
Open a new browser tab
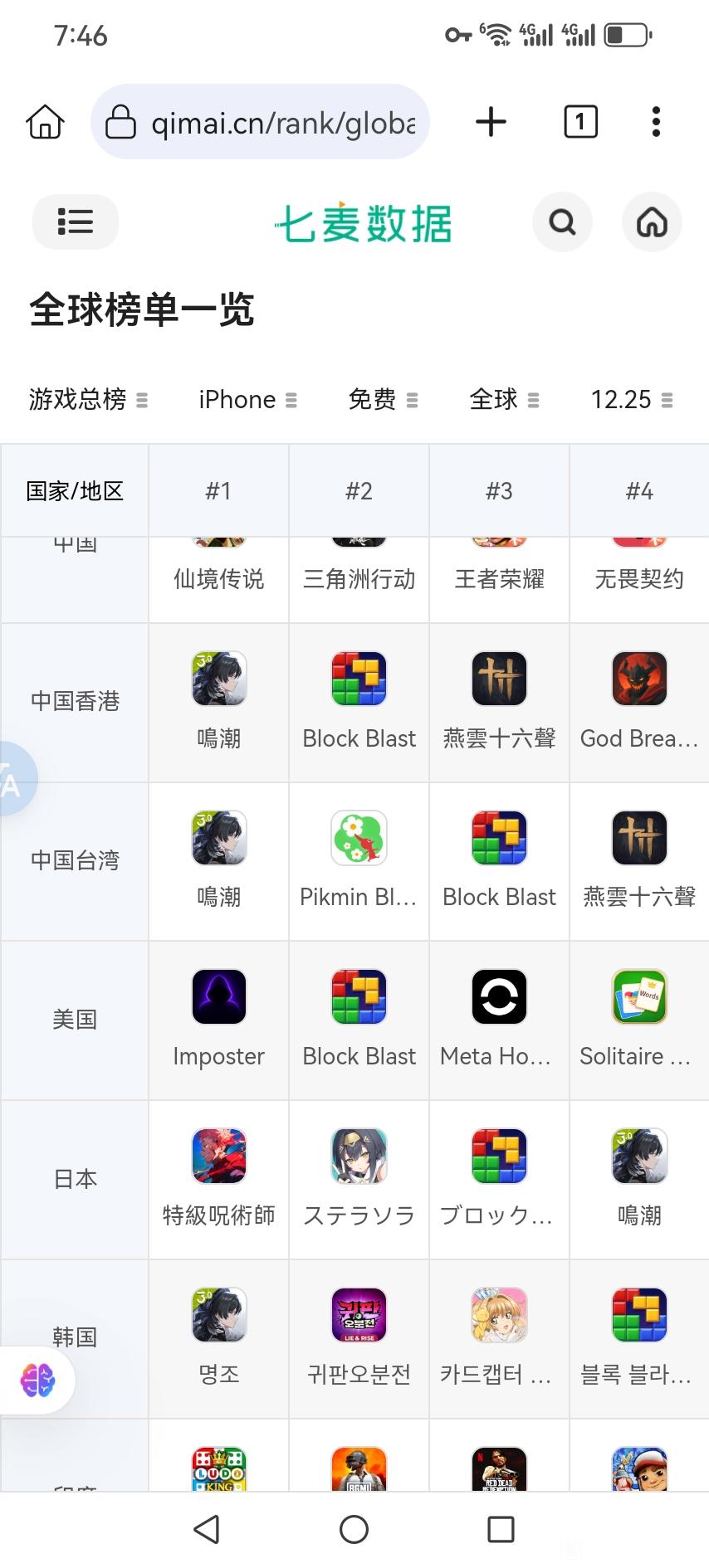tap(491, 122)
